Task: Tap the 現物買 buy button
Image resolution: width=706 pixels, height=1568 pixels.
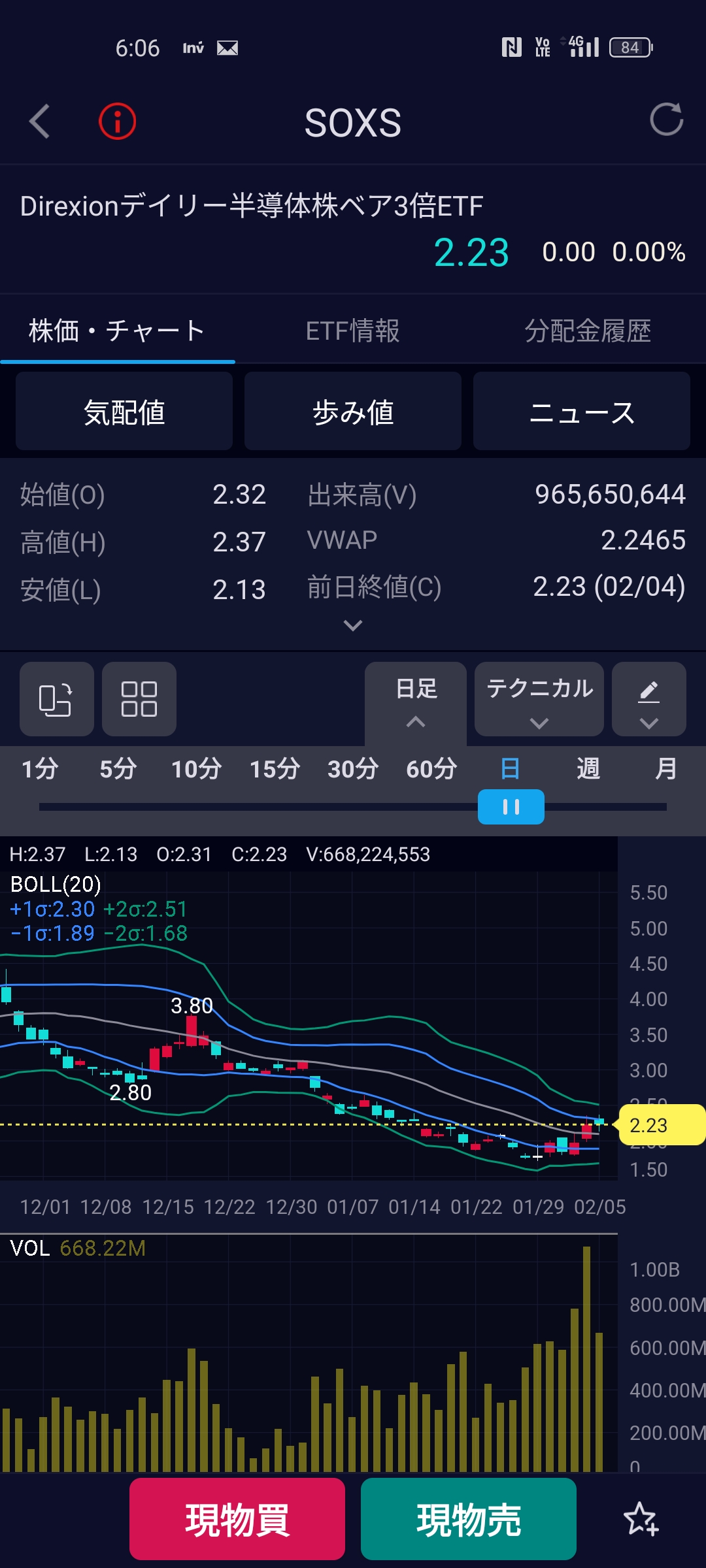Action: [x=237, y=1519]
